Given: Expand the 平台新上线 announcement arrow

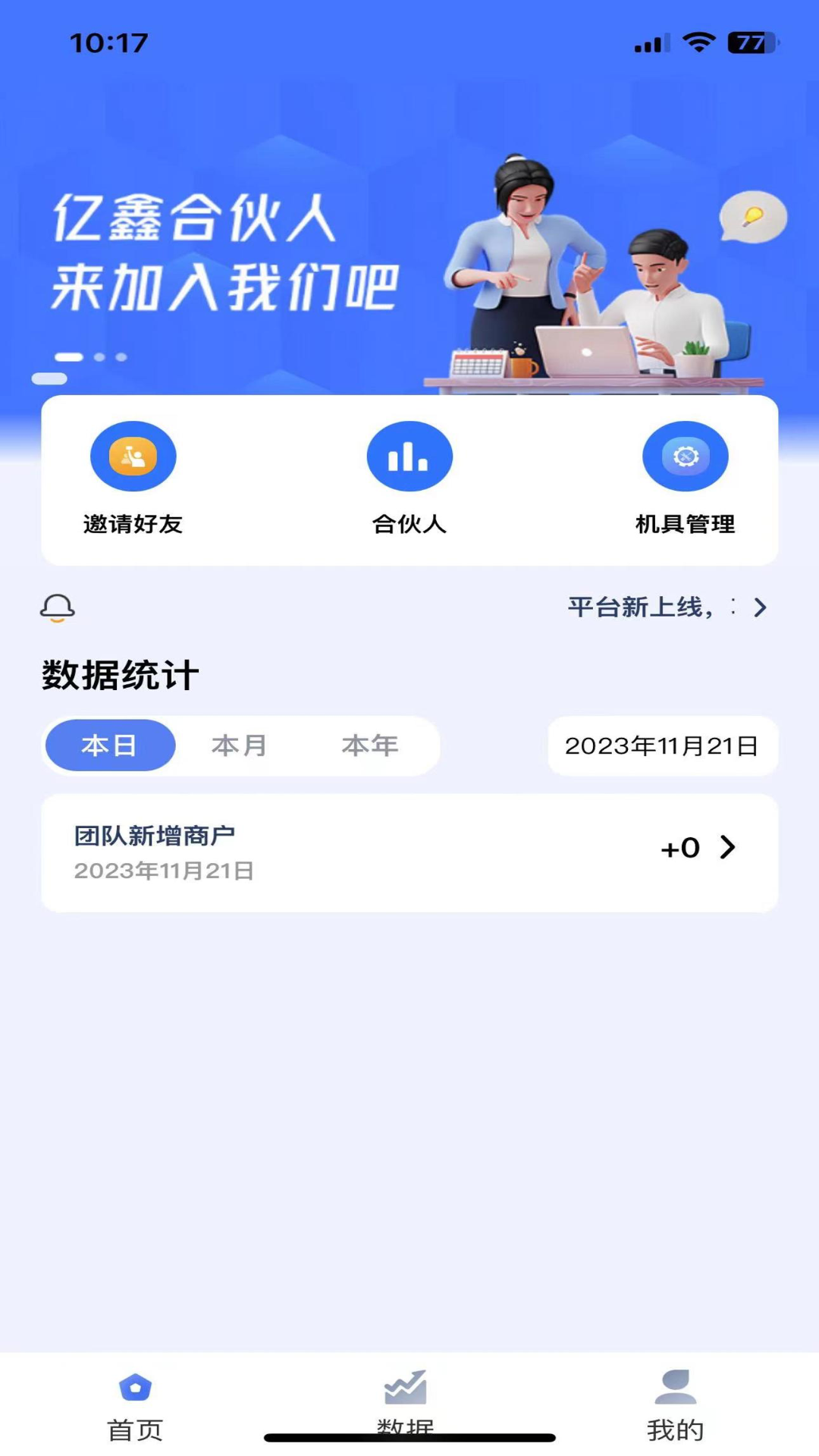Looking at the screenshot, I should [758, 607].
